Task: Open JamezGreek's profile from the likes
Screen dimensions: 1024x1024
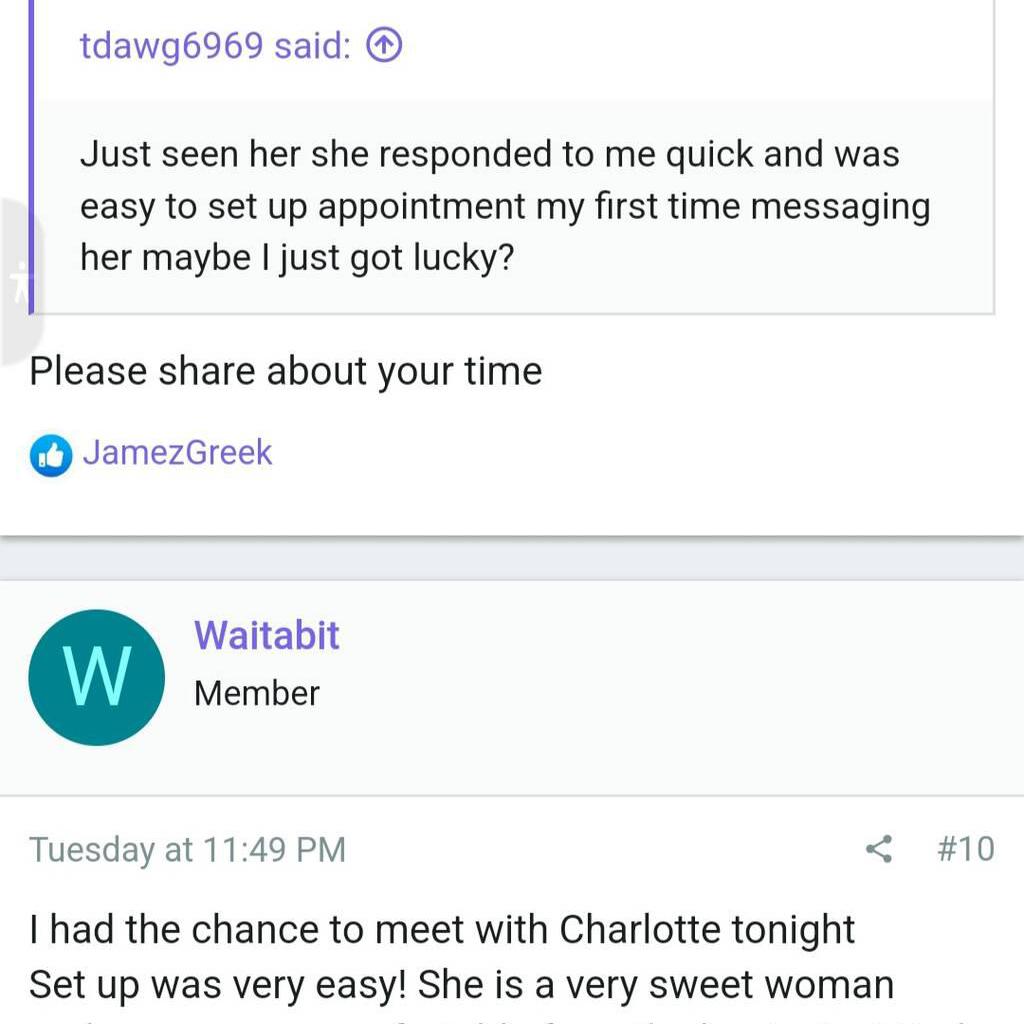Action: pyautogui.click(x=177, y=452)
